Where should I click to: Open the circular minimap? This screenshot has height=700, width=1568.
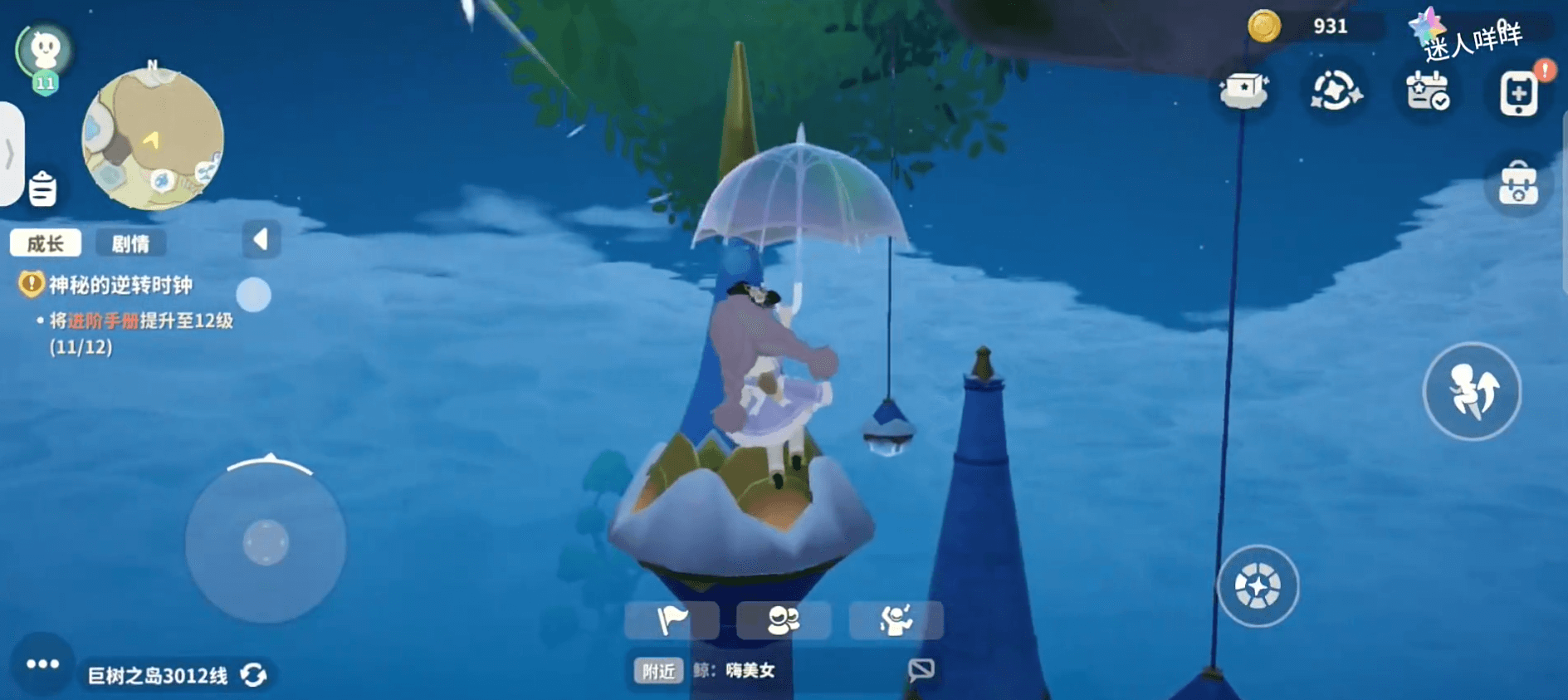153,140
